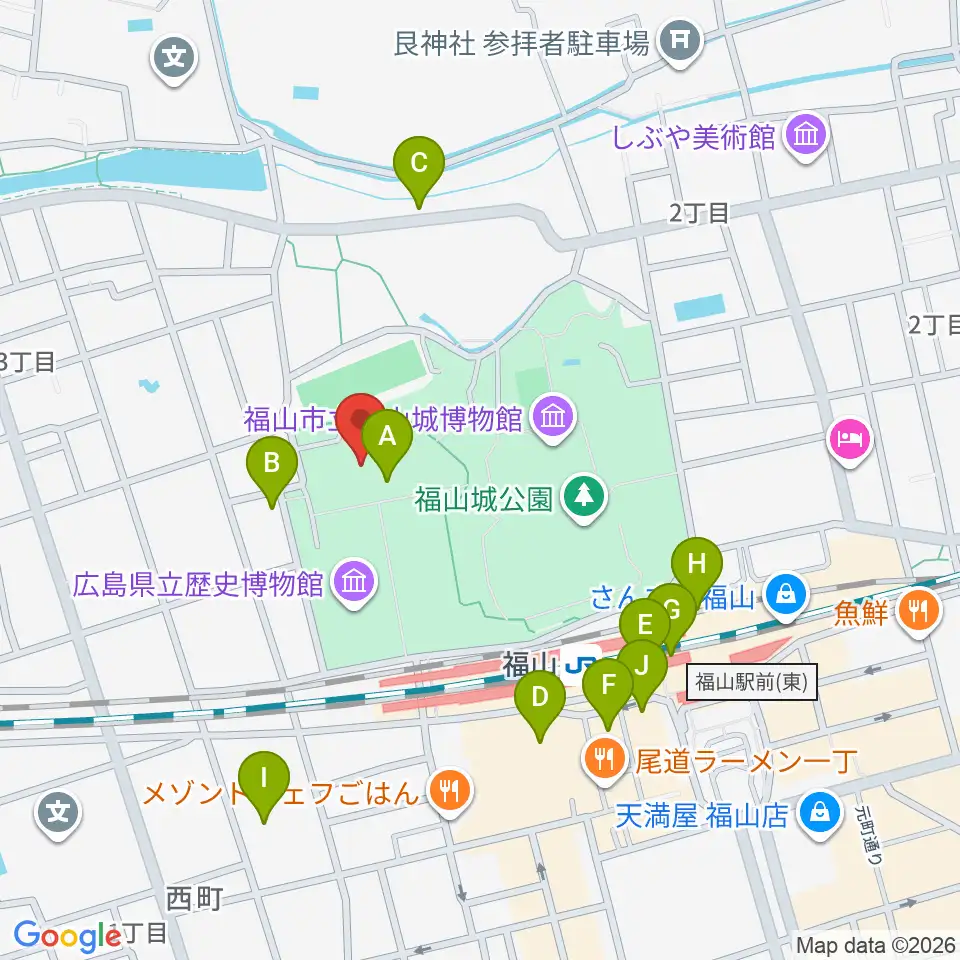Open green marker B
960x960 pixels.
(x=272, y=464)
